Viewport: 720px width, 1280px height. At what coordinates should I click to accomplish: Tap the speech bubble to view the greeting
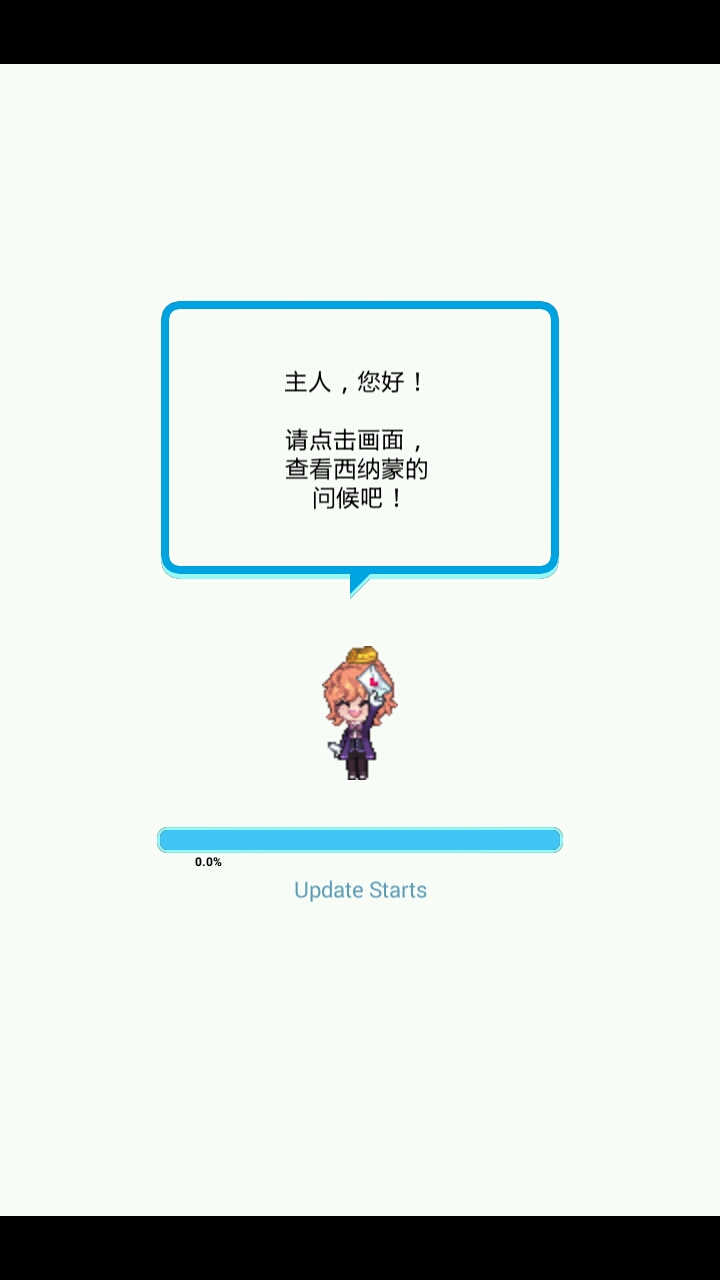coord(359,440)
